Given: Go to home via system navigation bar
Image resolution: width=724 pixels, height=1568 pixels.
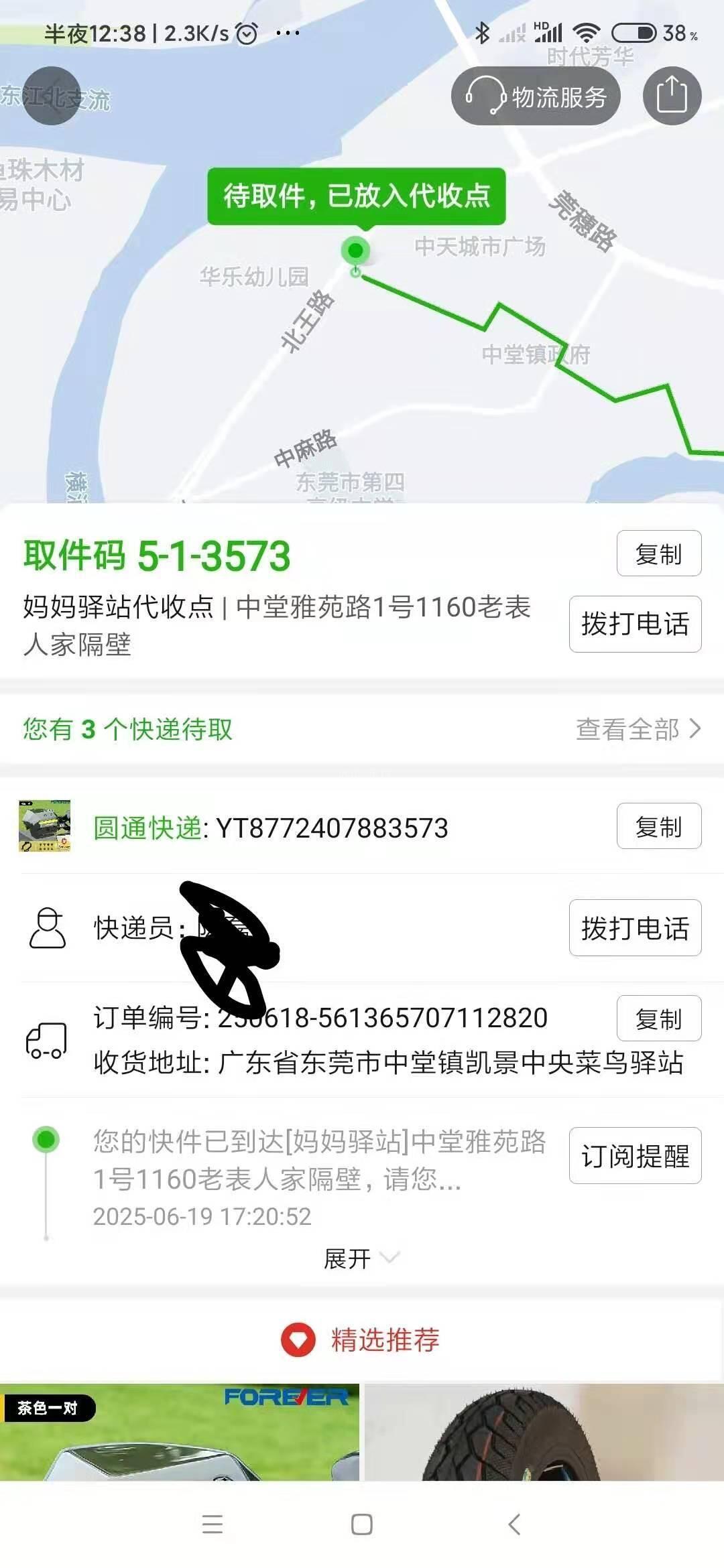Looking at the screenshot, I should point(362,1524).
